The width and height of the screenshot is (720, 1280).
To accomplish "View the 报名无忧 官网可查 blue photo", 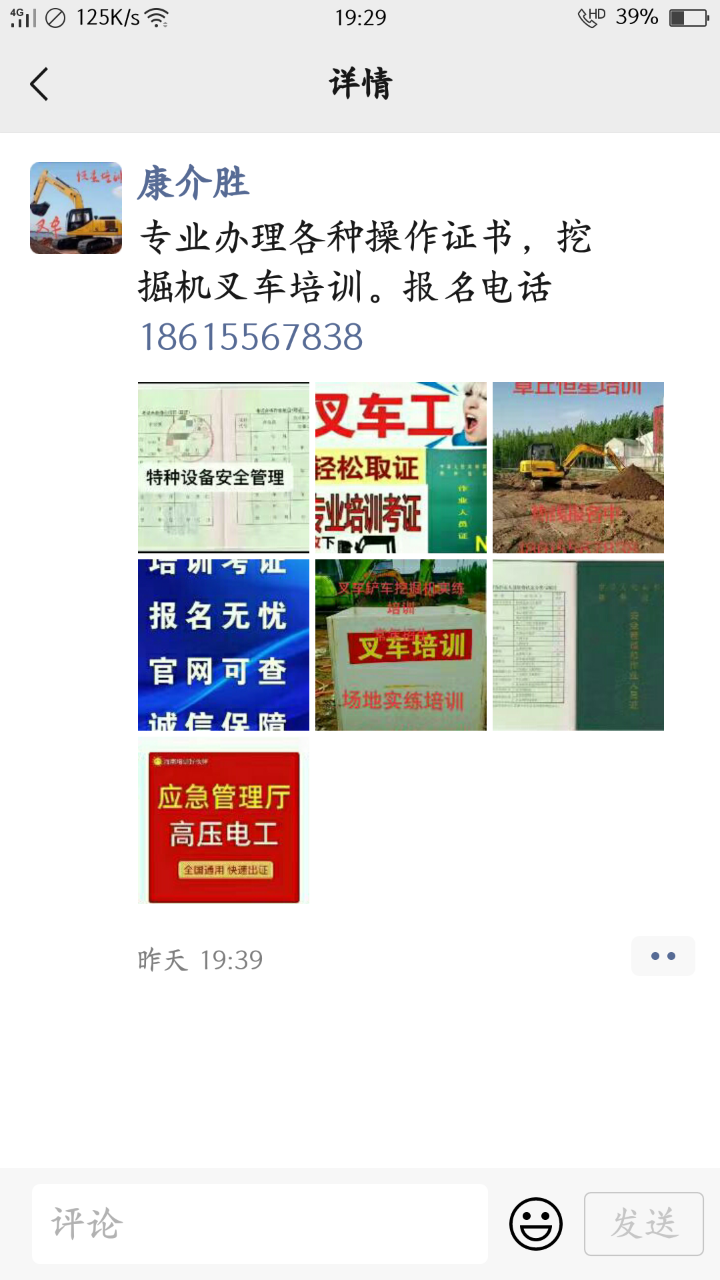I will (x=223, y=645).
